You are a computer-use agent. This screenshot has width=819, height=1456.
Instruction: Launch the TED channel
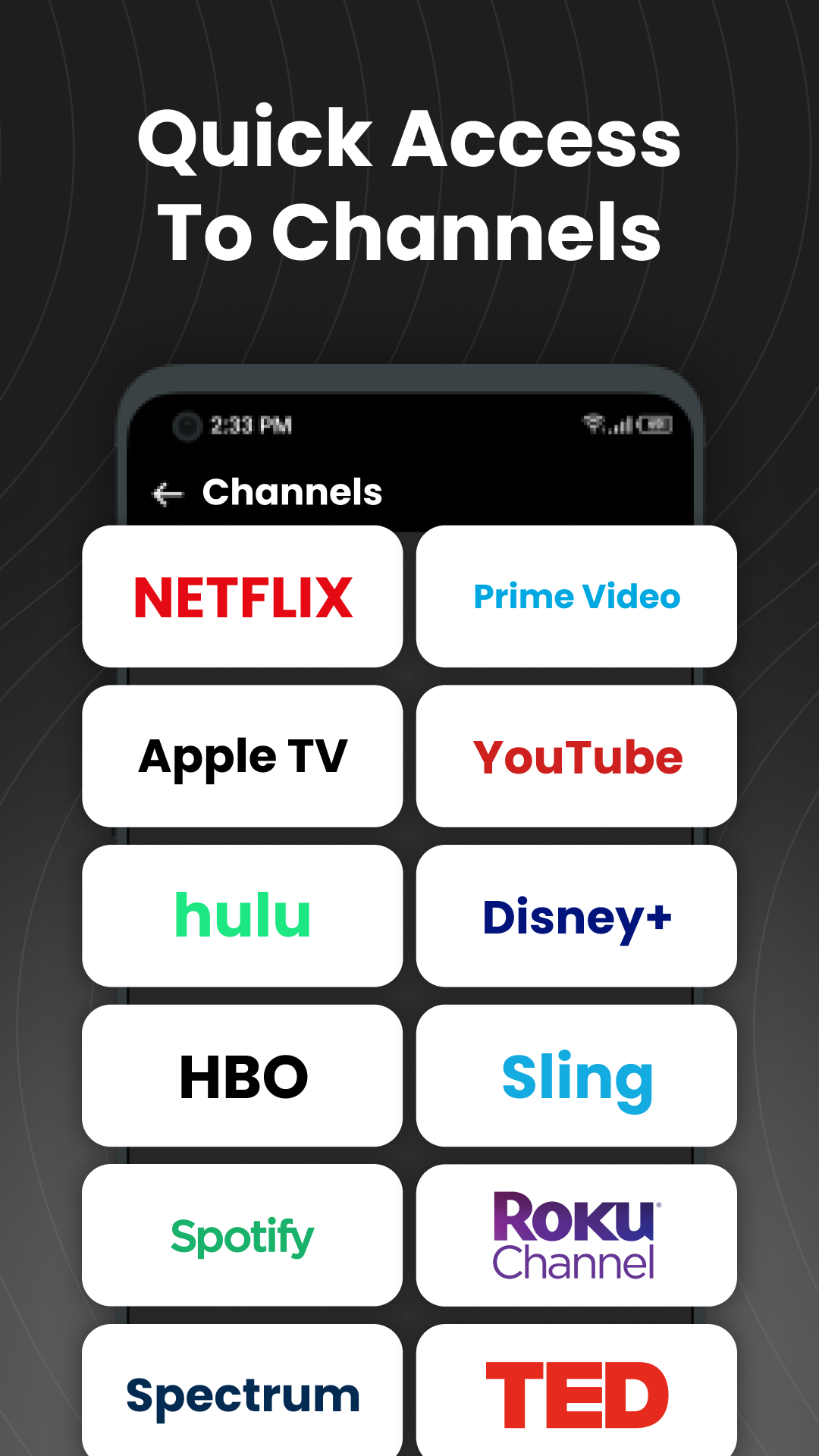pyautogui.click(x=576, y=1395)
